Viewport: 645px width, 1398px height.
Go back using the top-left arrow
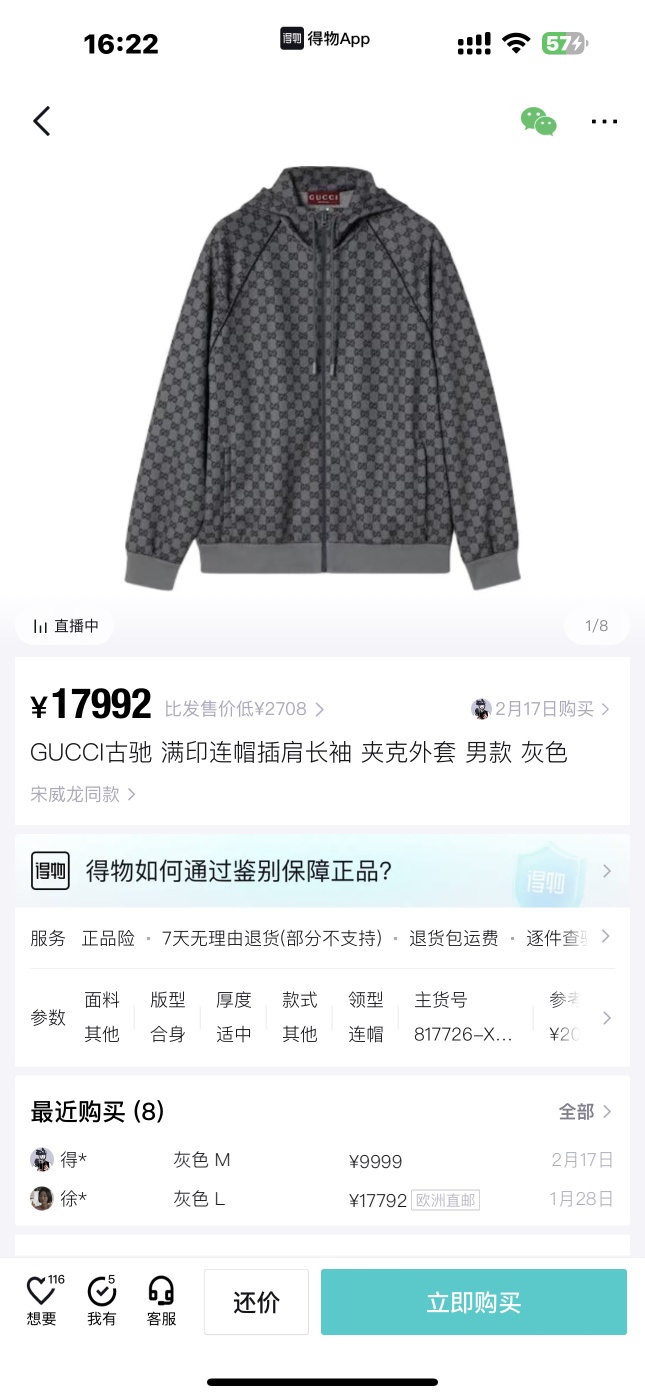pyautogui.click(x=41, y=121)
